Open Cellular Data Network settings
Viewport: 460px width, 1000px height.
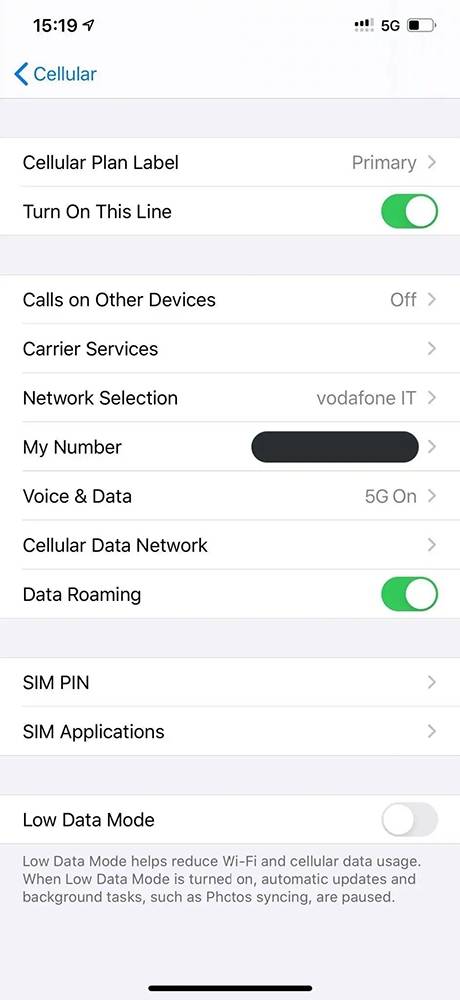[230, 545]
